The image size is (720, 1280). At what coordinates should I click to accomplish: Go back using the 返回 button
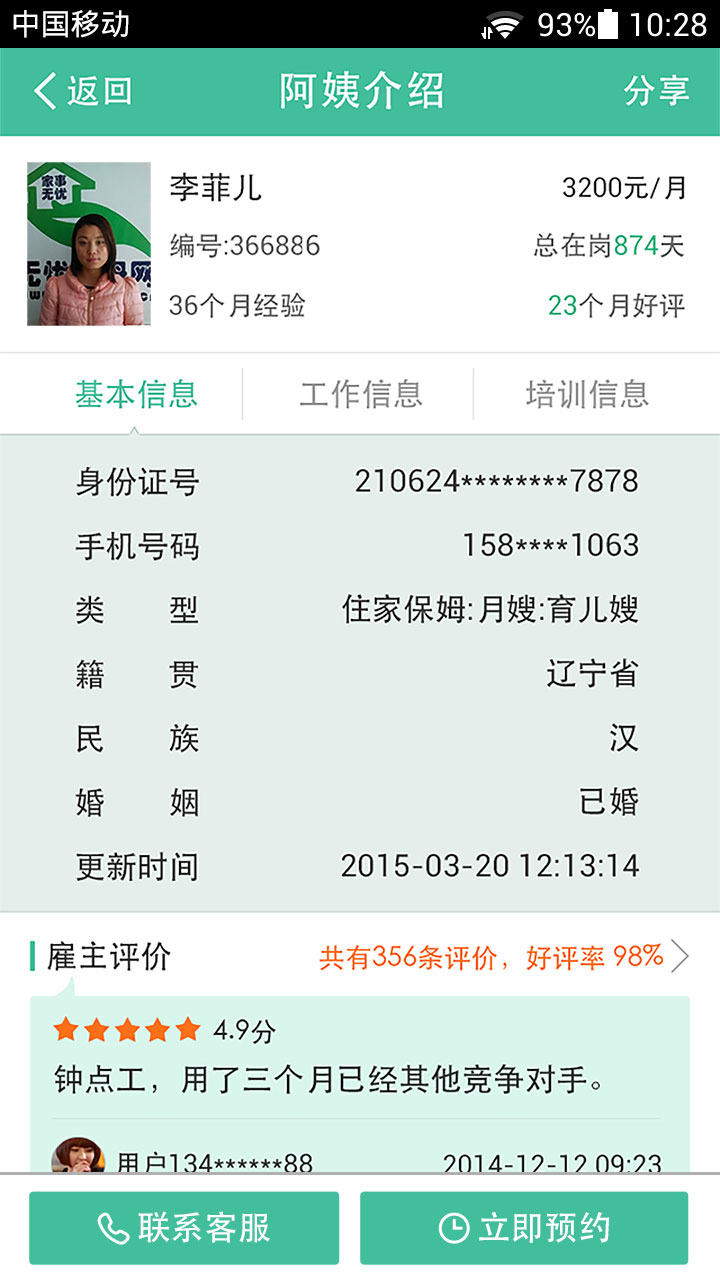[82, 91]
